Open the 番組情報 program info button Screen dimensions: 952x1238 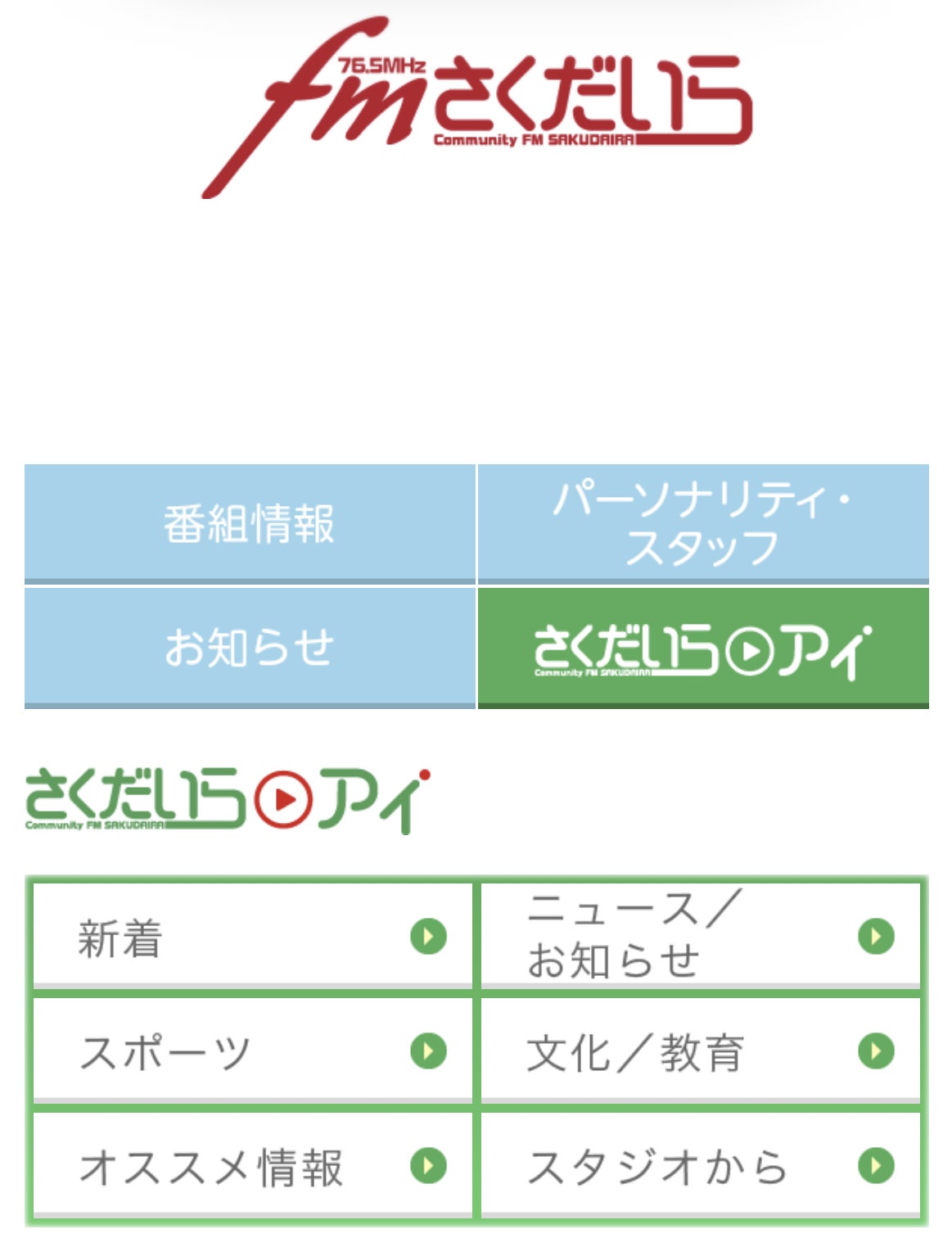click(x=250, y=523)
